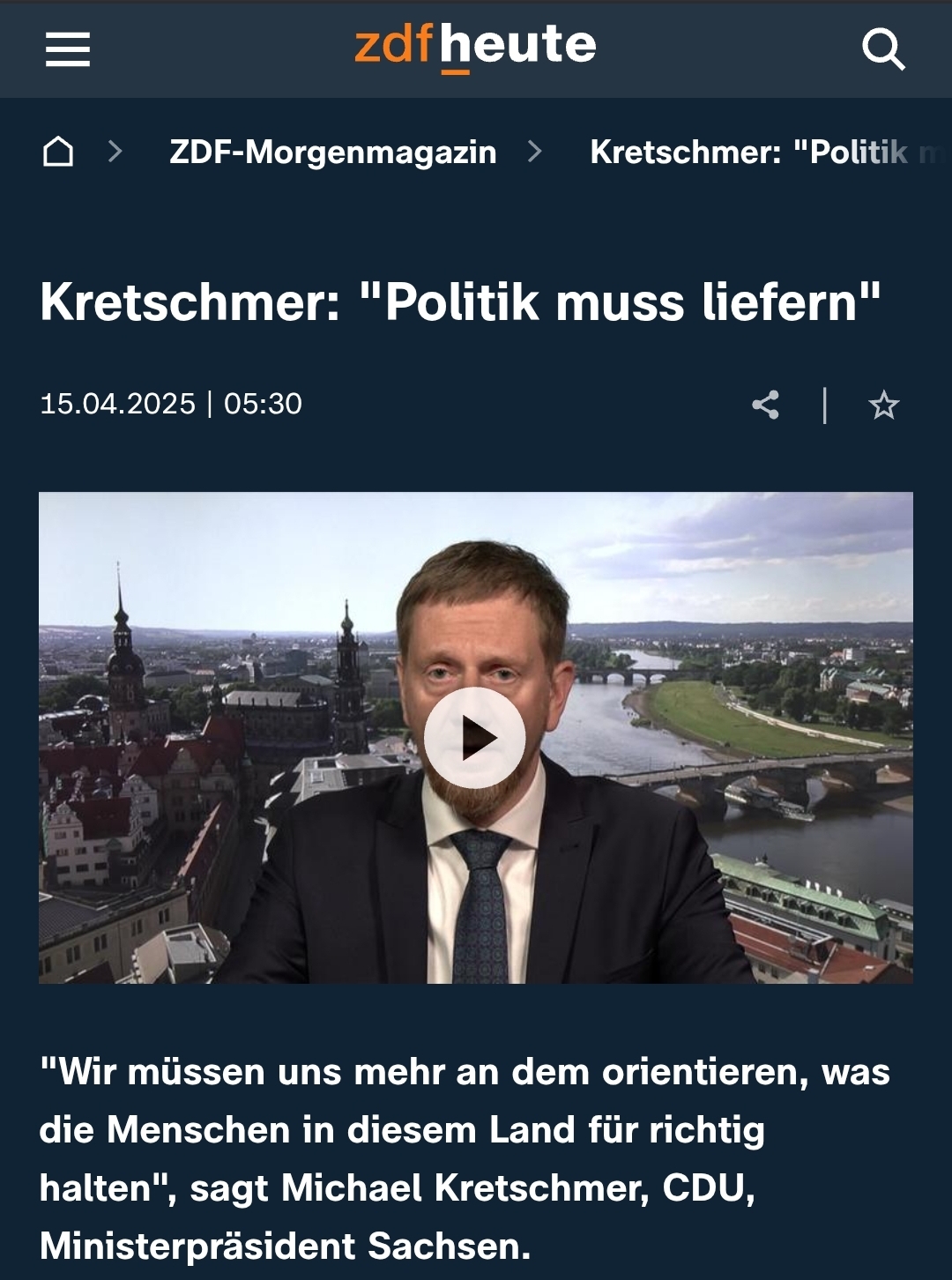
Task: Go to the zdfheute home page logo
Action: point(475,46)
